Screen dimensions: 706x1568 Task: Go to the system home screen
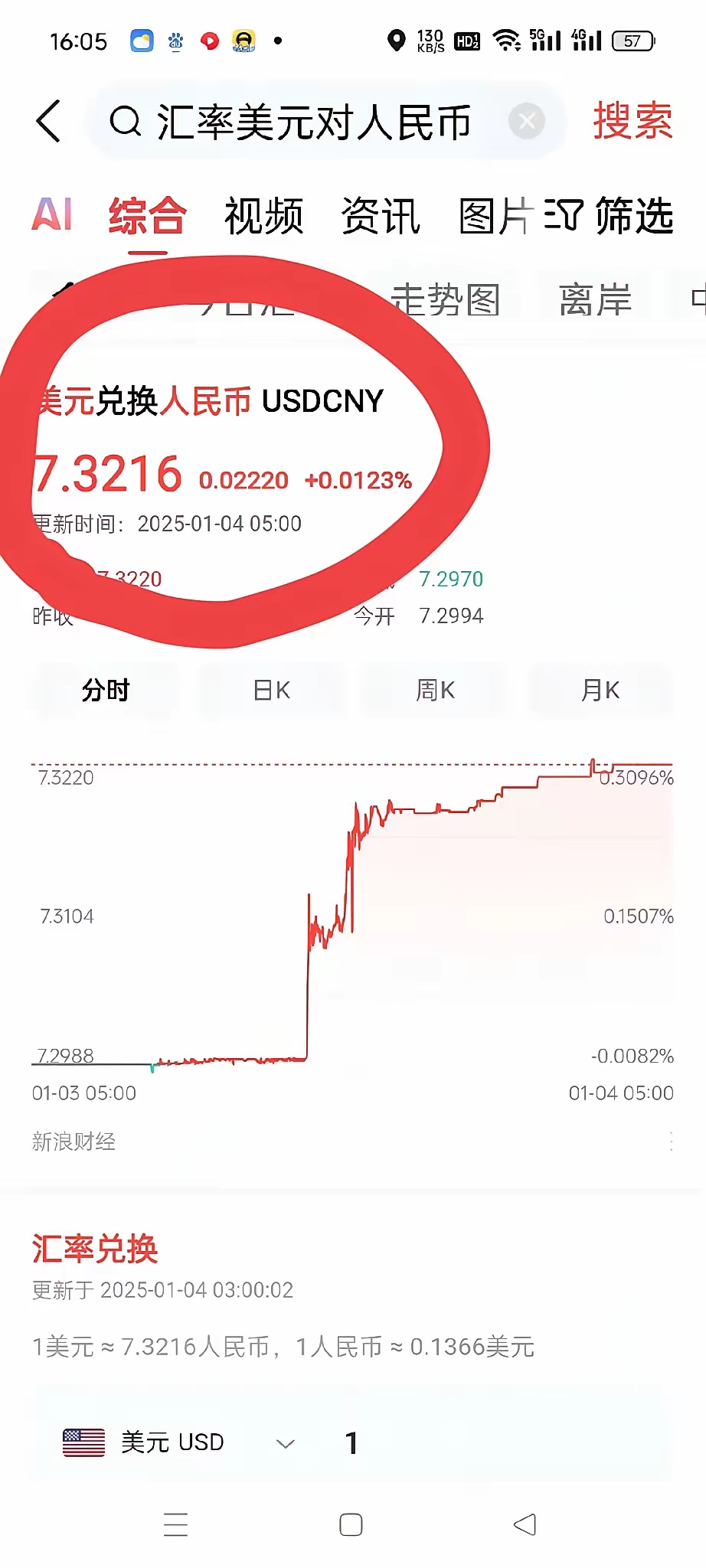[x=351, y=1524]
